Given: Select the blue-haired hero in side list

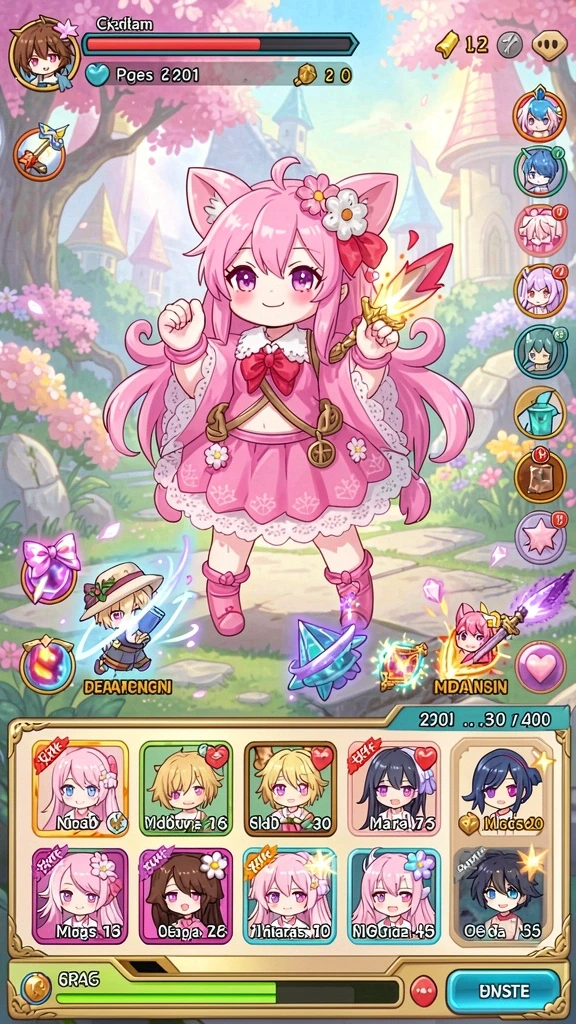Looking at the screenshot, I should 539,169.
